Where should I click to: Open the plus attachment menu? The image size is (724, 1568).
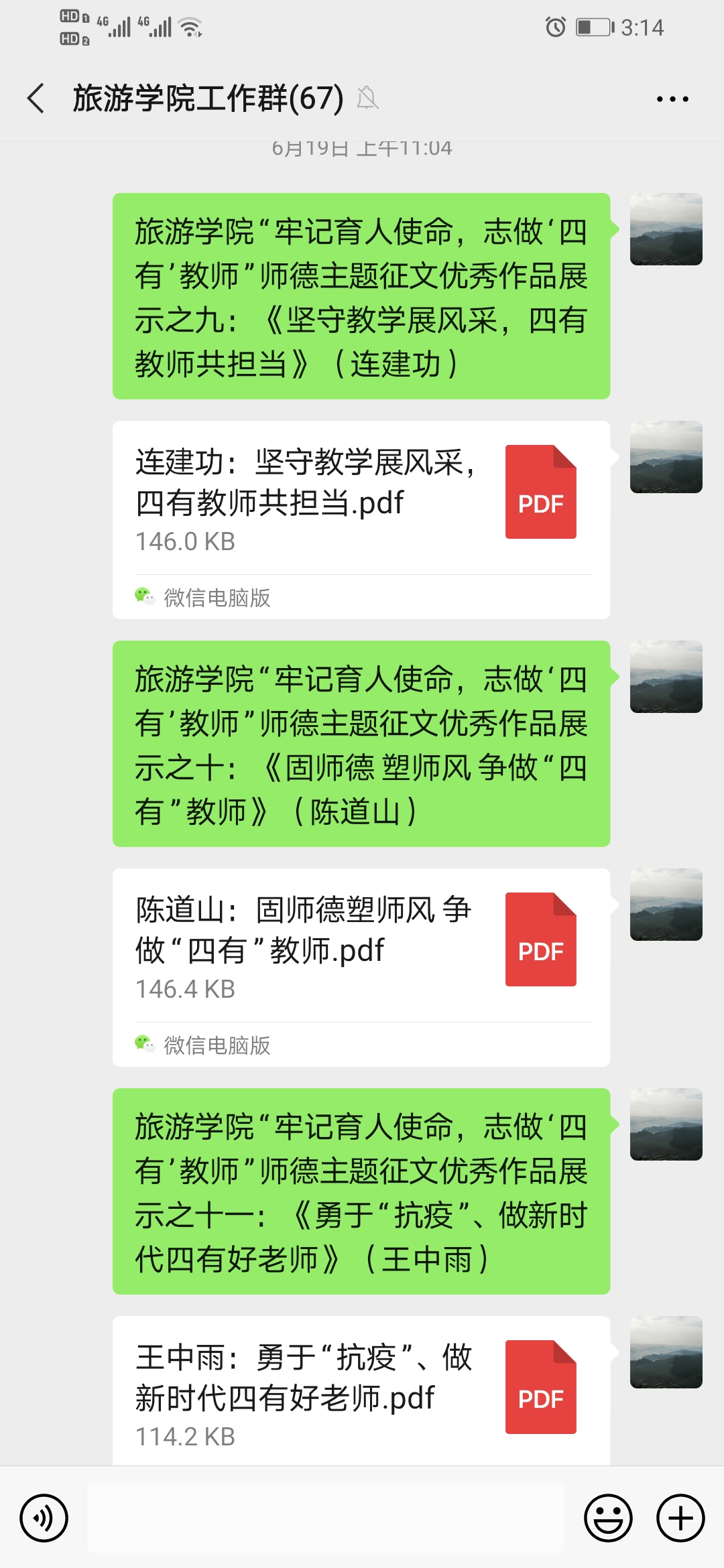click(680, 1518)
